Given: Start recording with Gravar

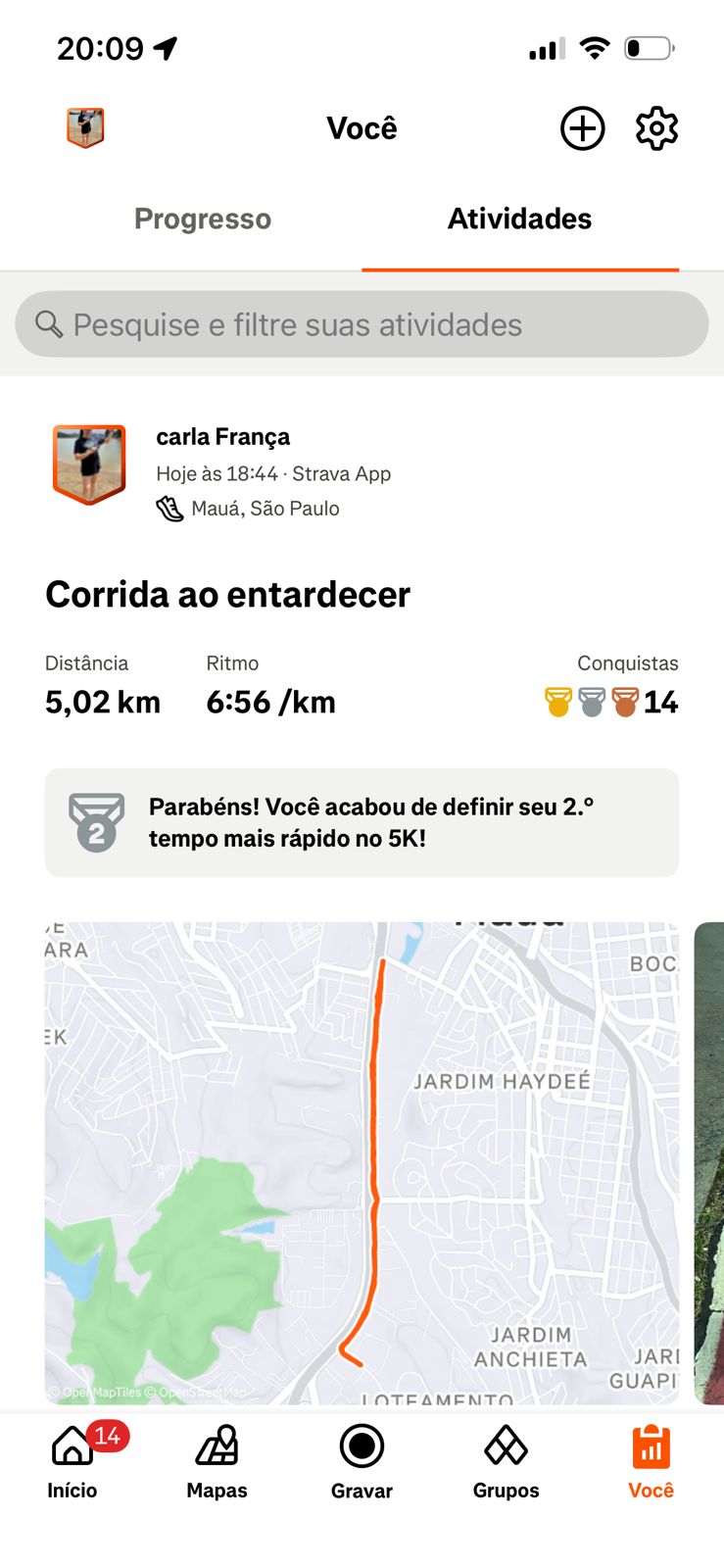Looking at the screenshot, I should click(362, 1460).
